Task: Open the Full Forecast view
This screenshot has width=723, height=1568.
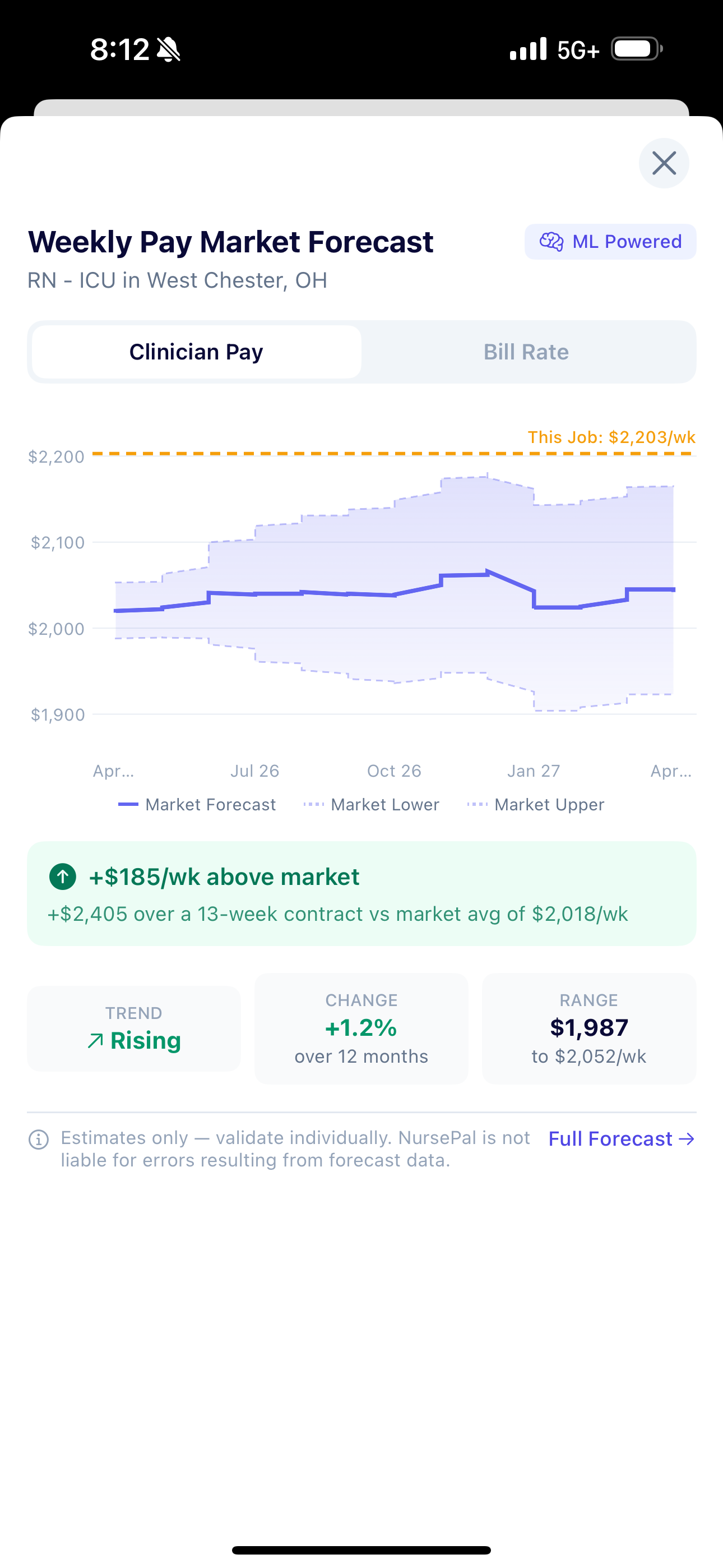Action: 621,1138
